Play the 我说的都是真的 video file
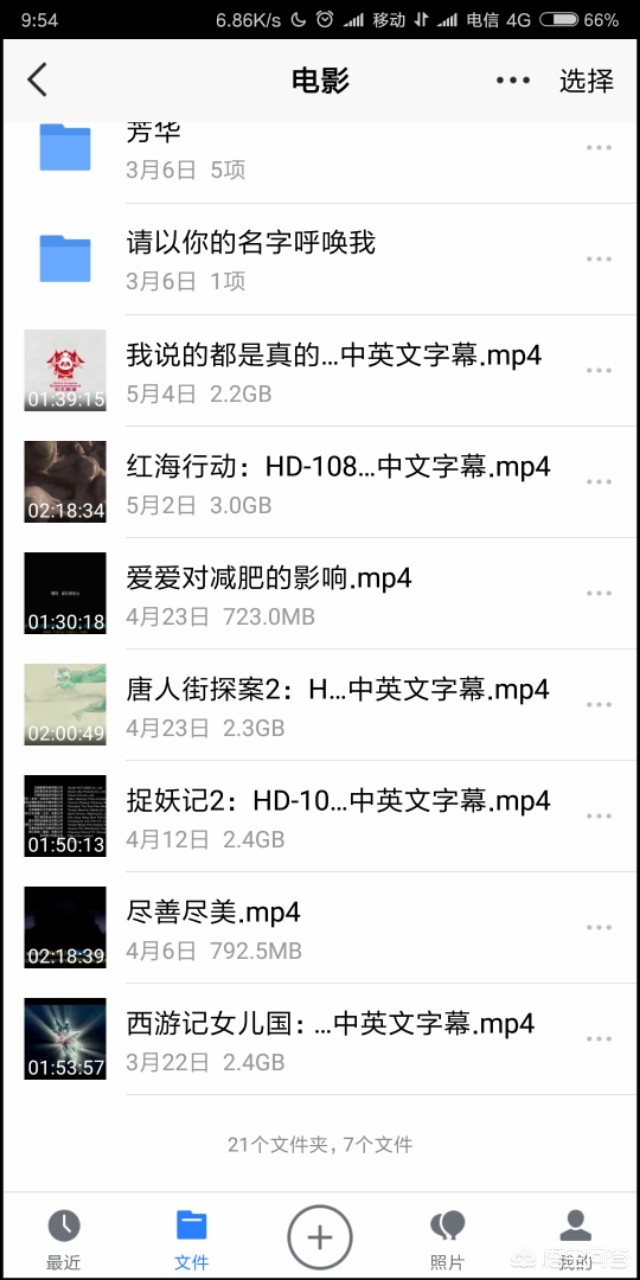This screenshot has height=1280, width=640. pyautogui.click(x=333, y=370)
